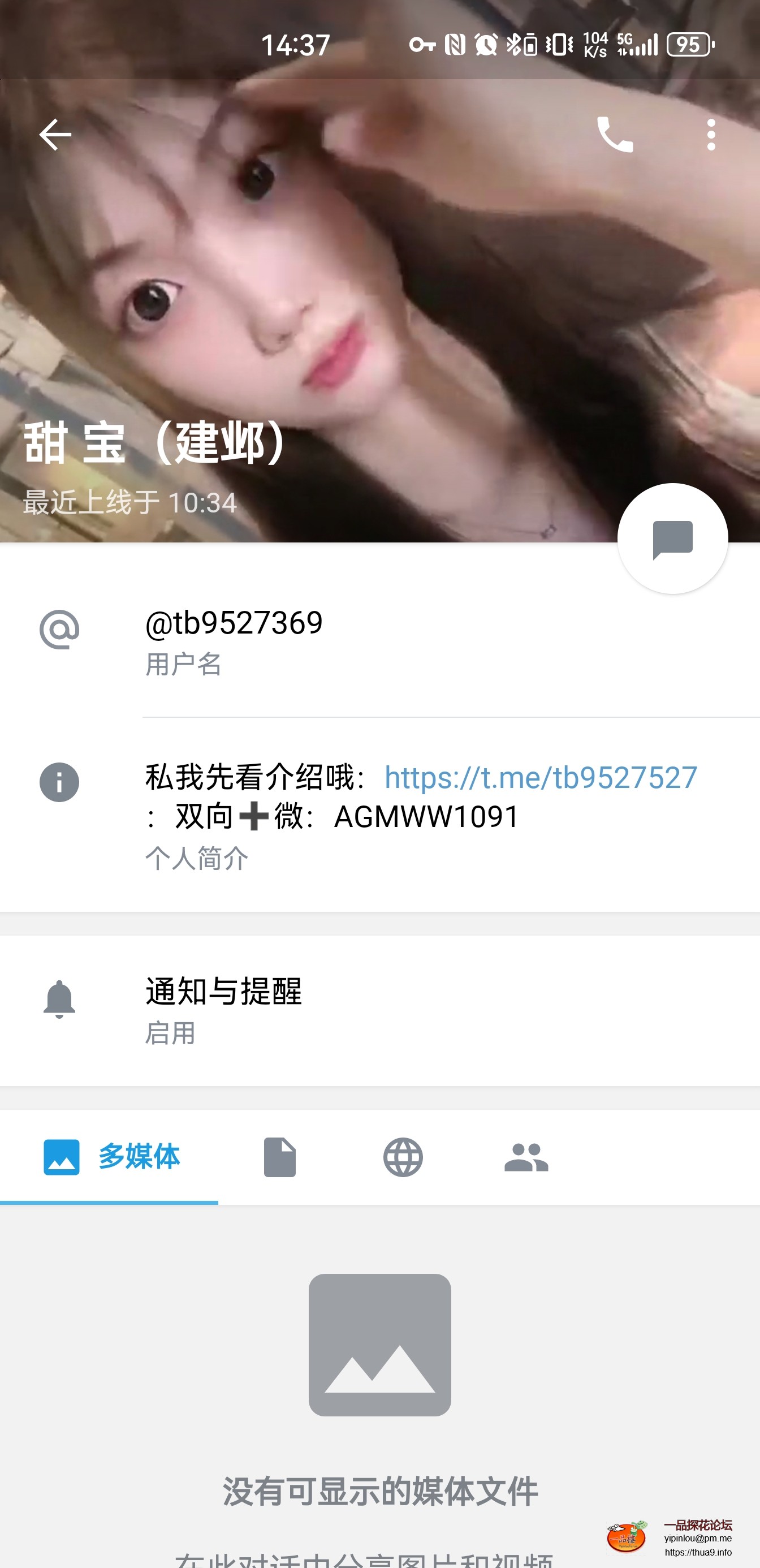Open the chat via message bubble button

pyautogui.click(x=672, y=539)
